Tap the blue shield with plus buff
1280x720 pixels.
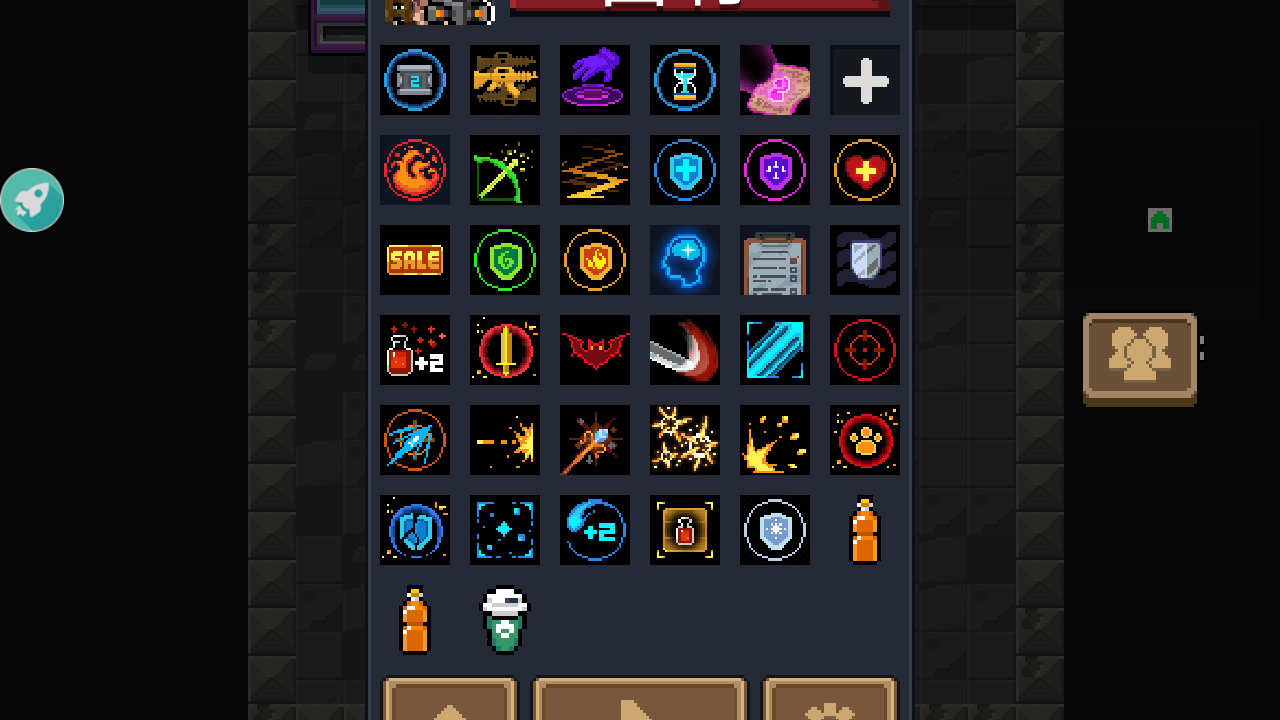[685, 170]
